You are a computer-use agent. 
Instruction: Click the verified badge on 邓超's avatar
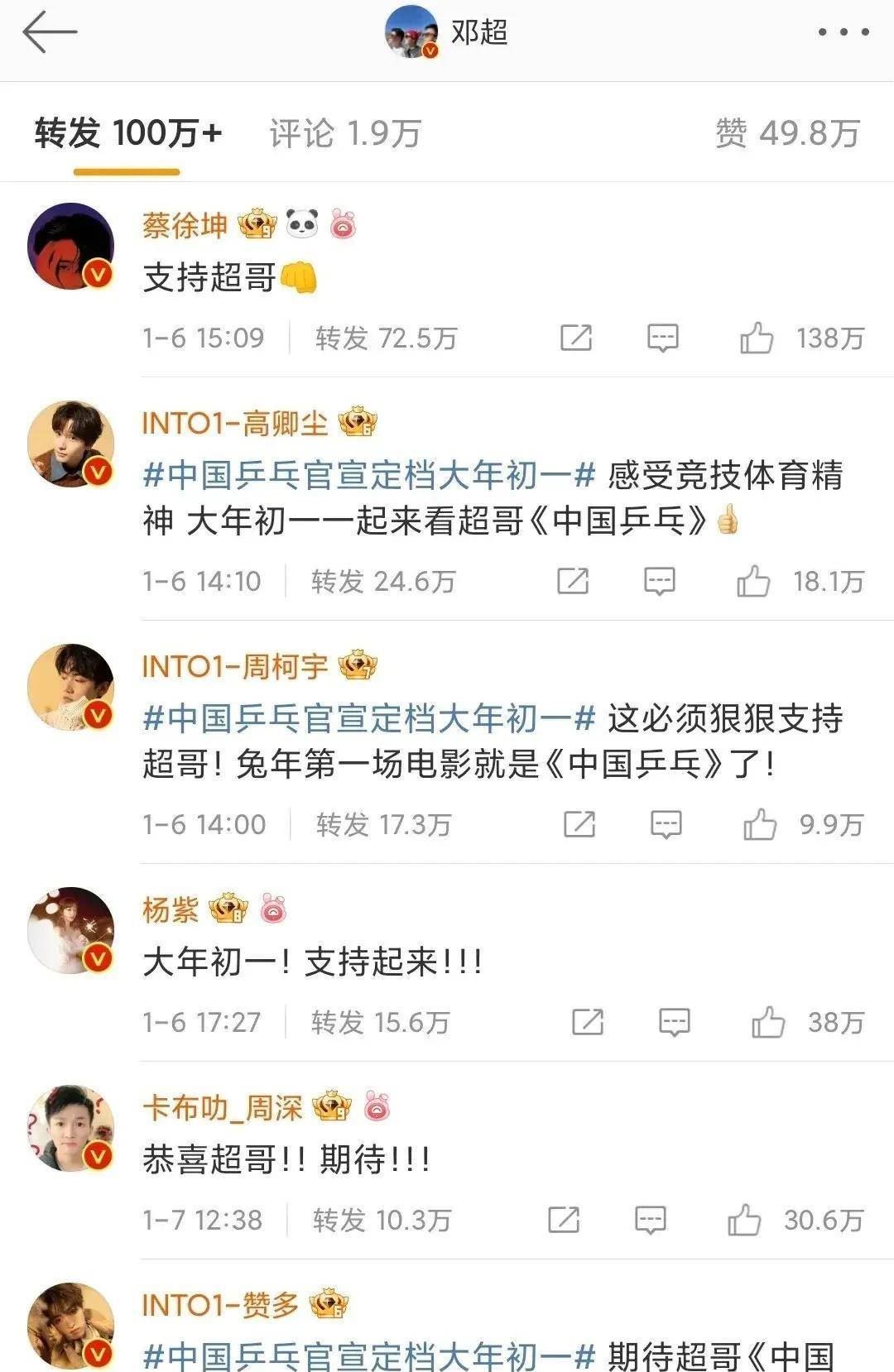[x=430, y=51]
